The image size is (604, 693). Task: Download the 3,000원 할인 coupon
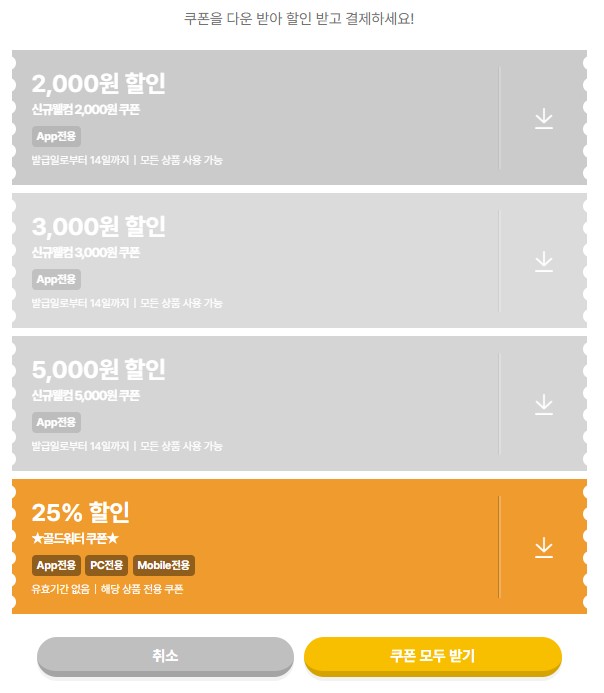coord(543,261)
